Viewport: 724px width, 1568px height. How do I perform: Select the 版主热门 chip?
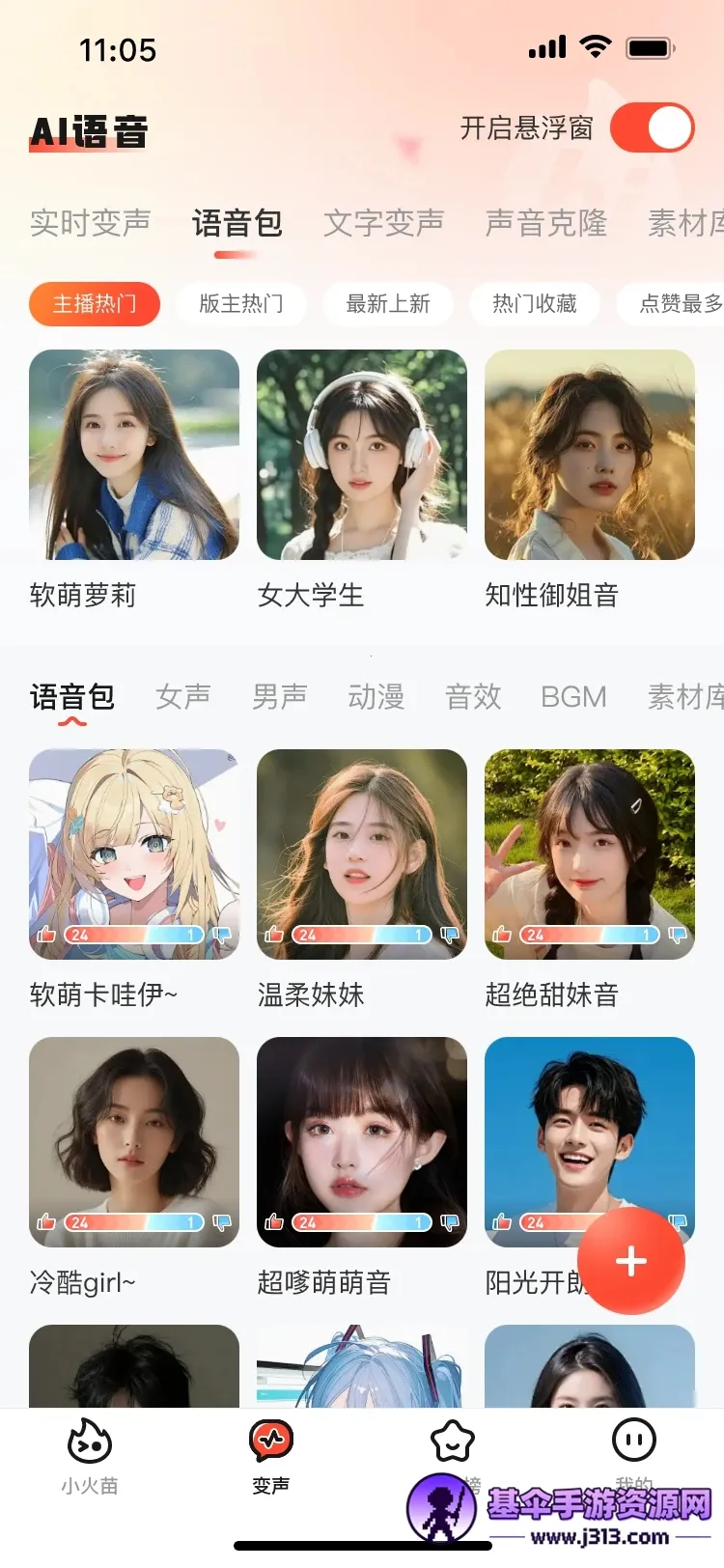[x=240, y=304]
